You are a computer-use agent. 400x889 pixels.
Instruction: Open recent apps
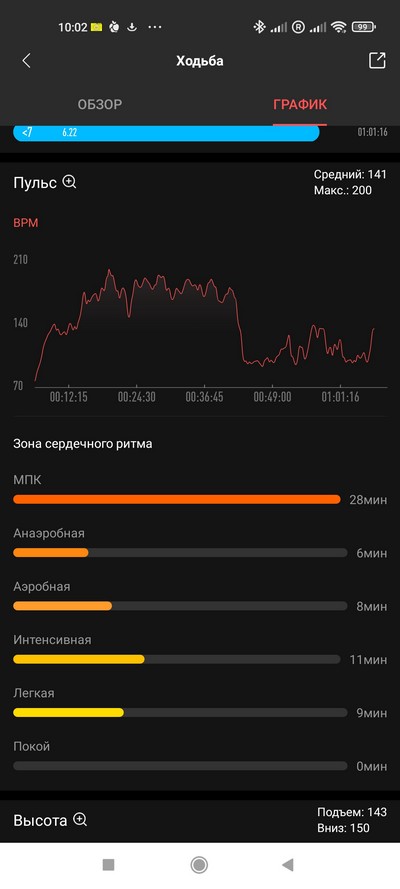tap(108, 865)
